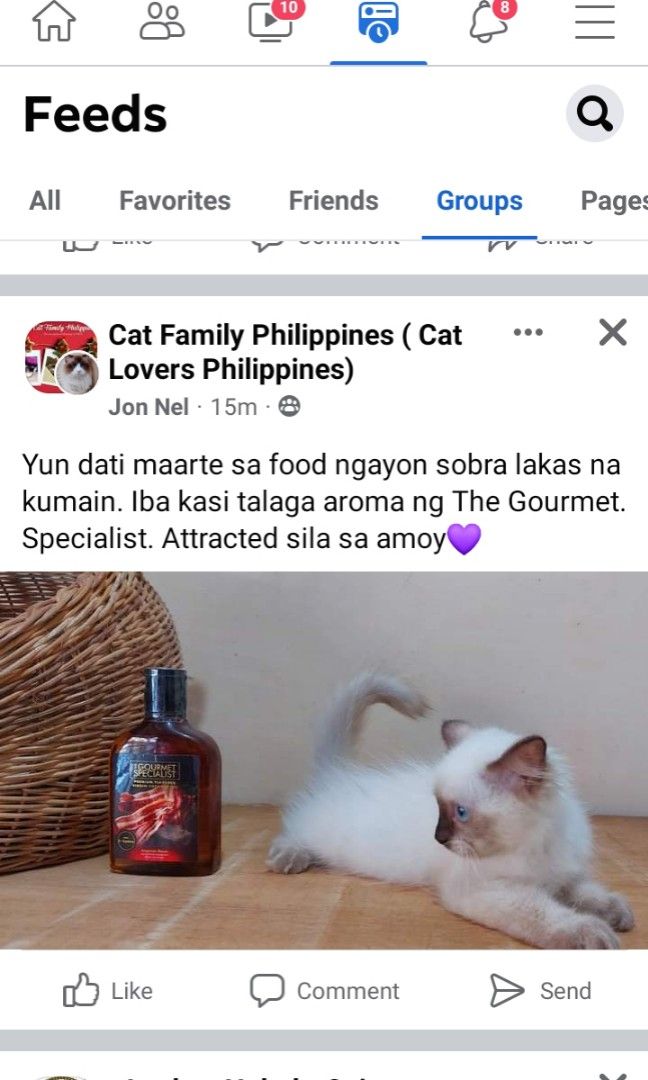
Task: View Jon Nel's profile
Action: 148,407
